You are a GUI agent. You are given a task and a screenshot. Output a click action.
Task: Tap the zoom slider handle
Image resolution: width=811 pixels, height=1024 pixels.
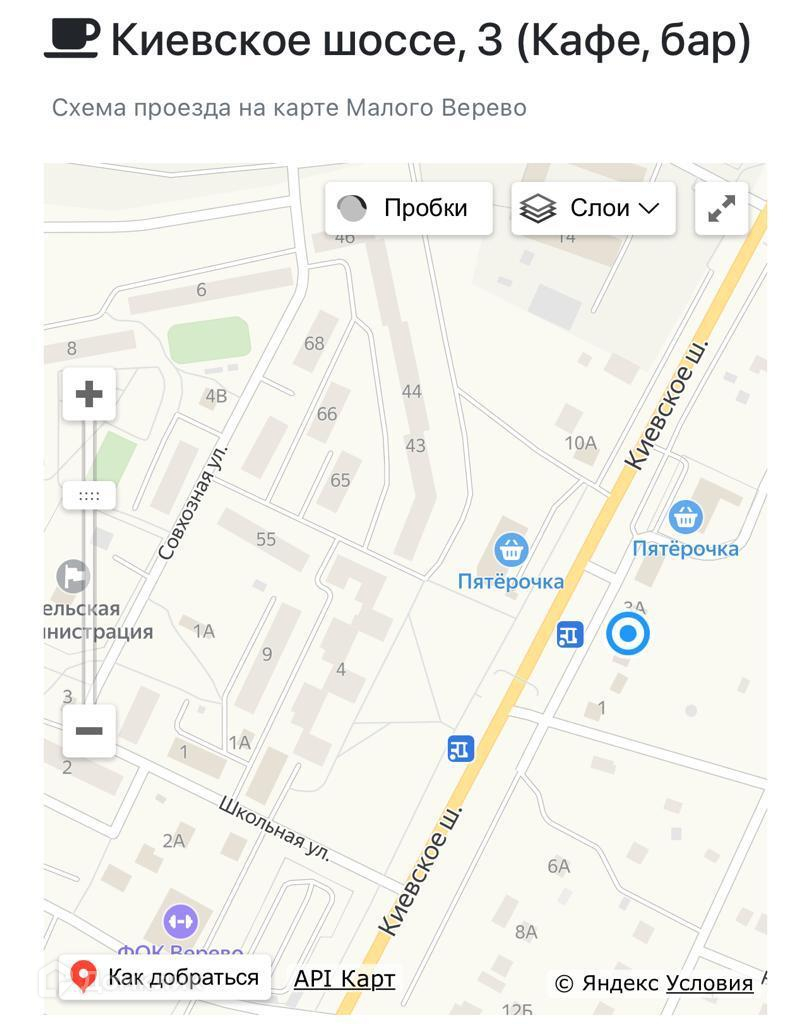click(89, 496)
